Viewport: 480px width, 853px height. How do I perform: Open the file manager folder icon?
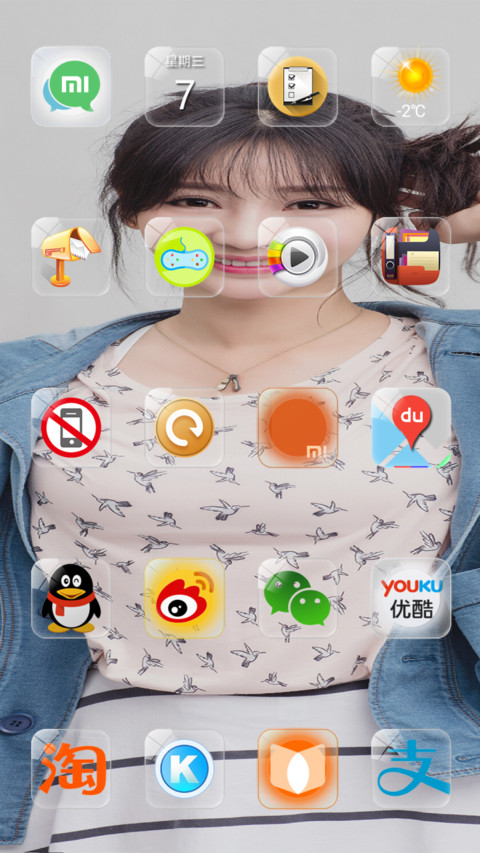pyautogui.click(x=411, y=257)
